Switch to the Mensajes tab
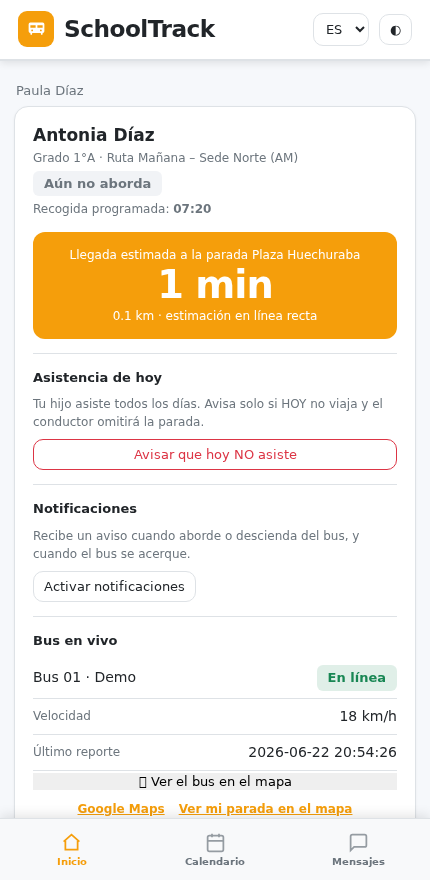Viewport: 430px width, 880px height. click(358, 850)
